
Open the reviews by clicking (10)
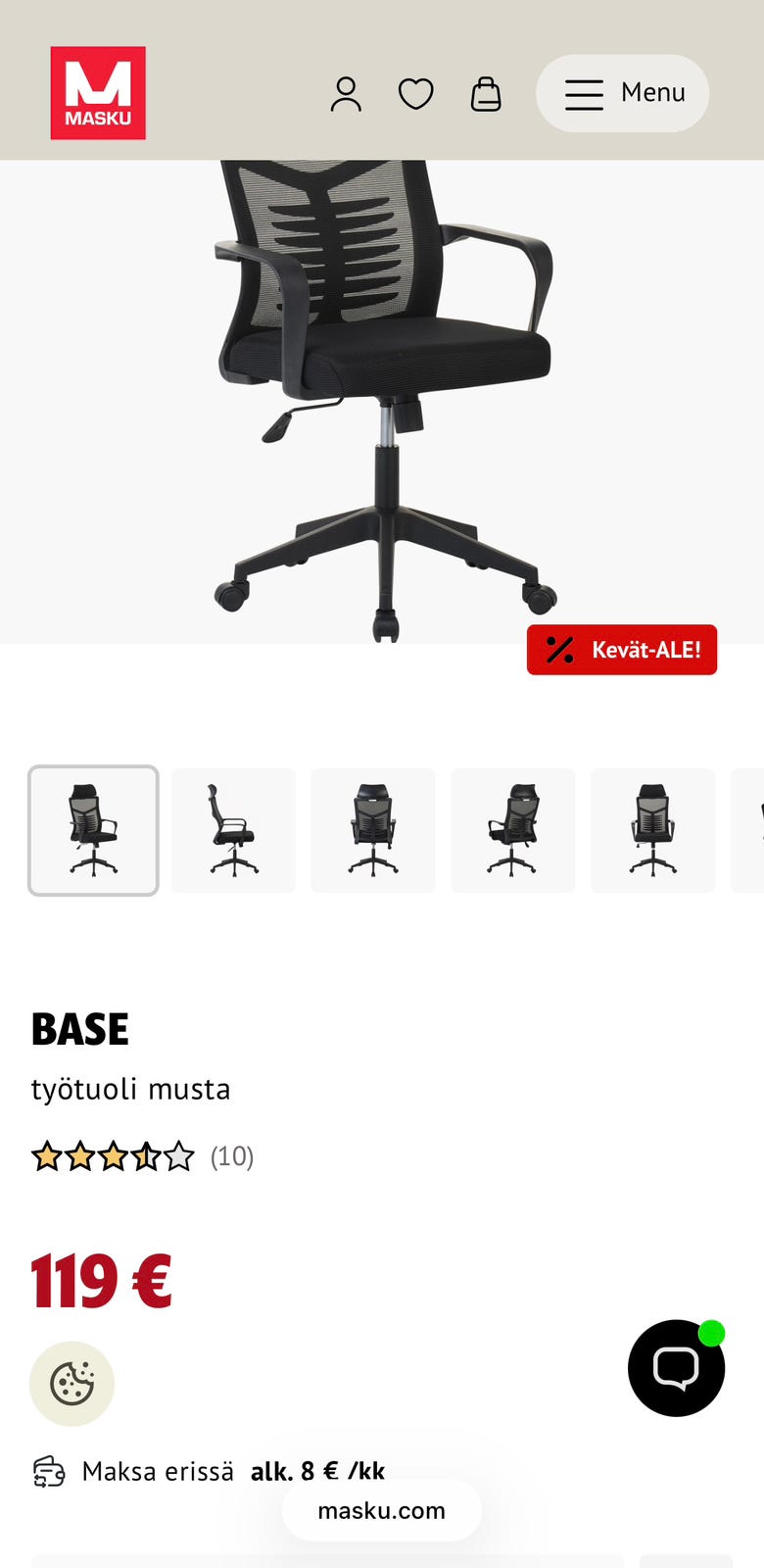click(x=231, y=1156)
